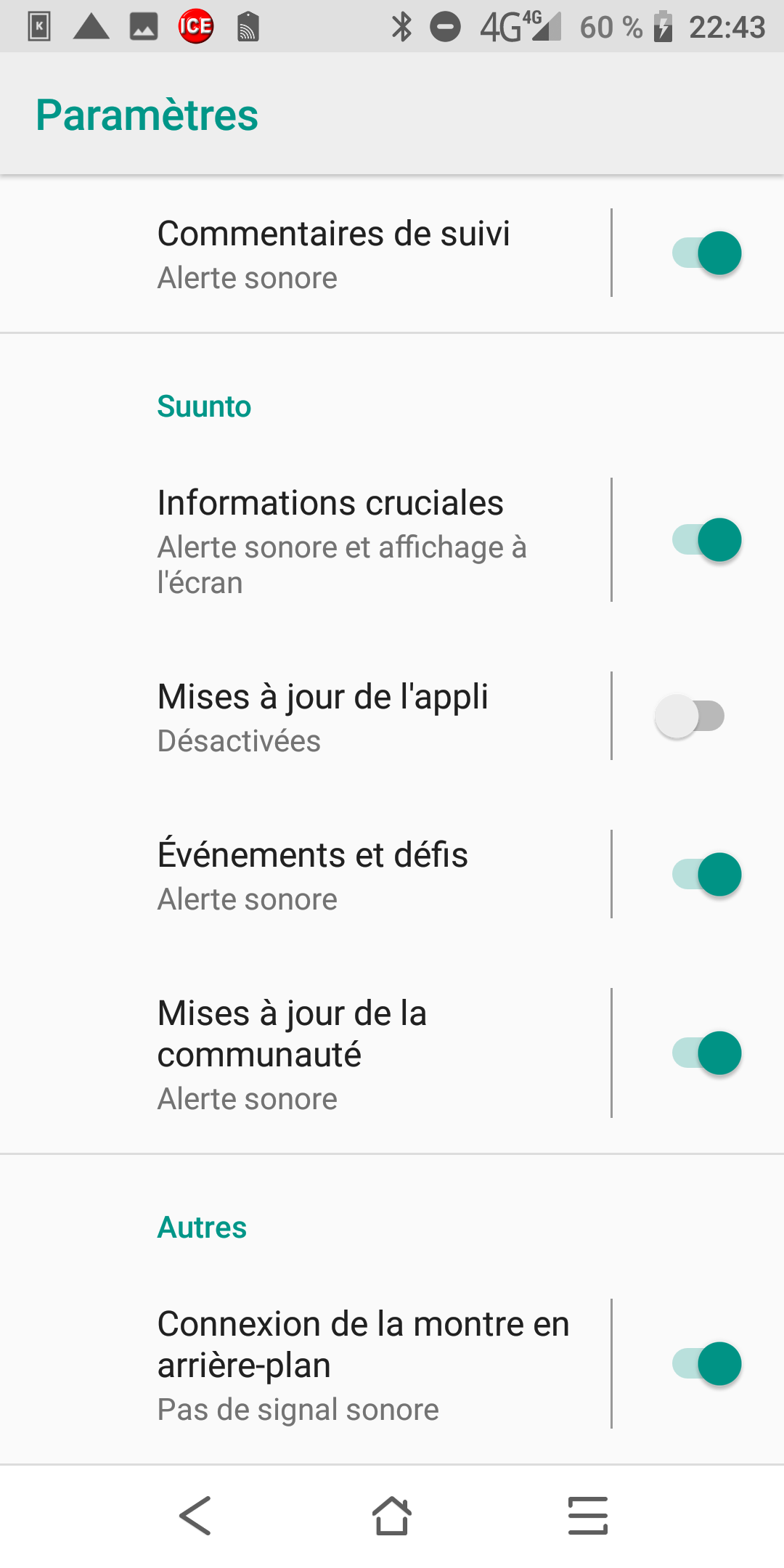
Task: Open Mises à jour de la communauté
Action: pyautogui.click(x=305, y=1053)
